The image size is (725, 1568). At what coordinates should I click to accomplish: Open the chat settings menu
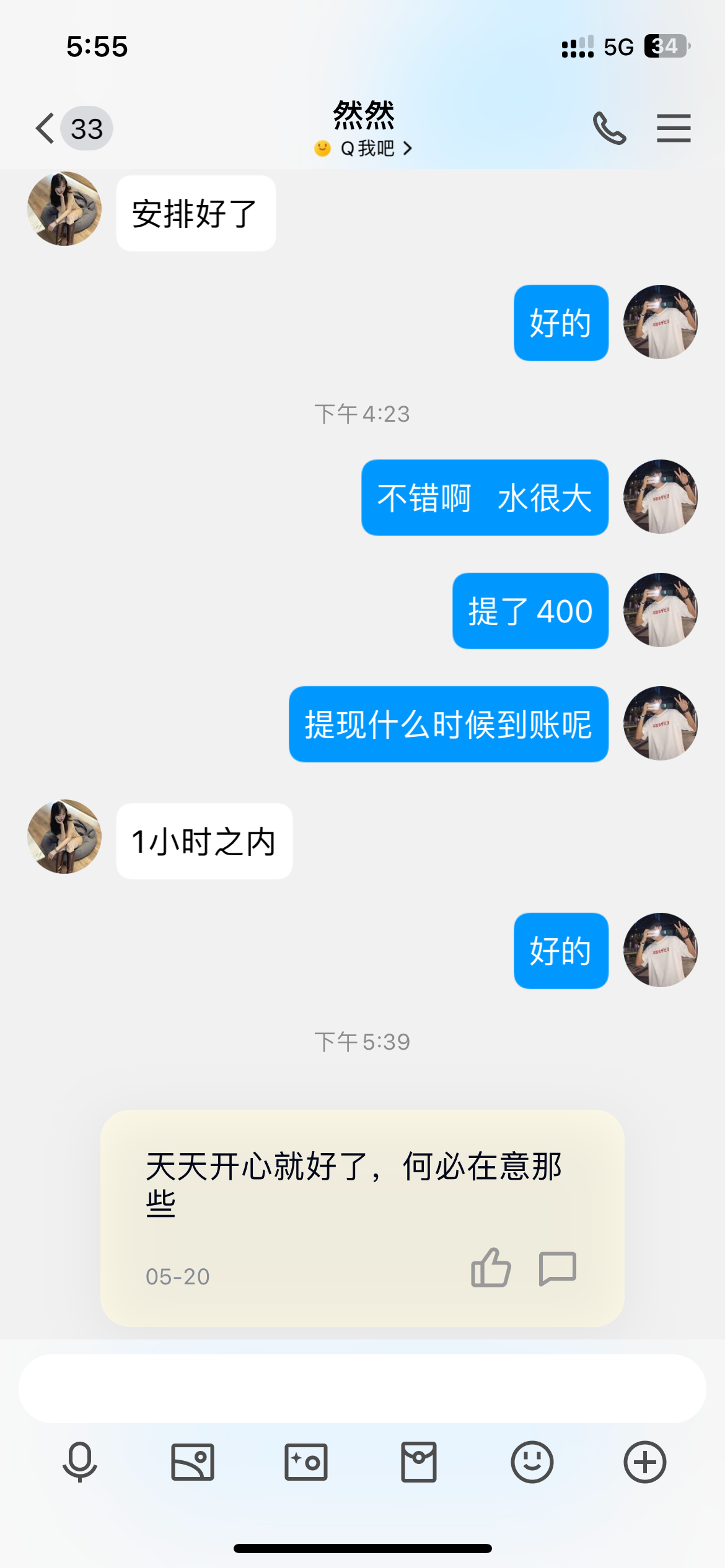(x=674, y=128)
